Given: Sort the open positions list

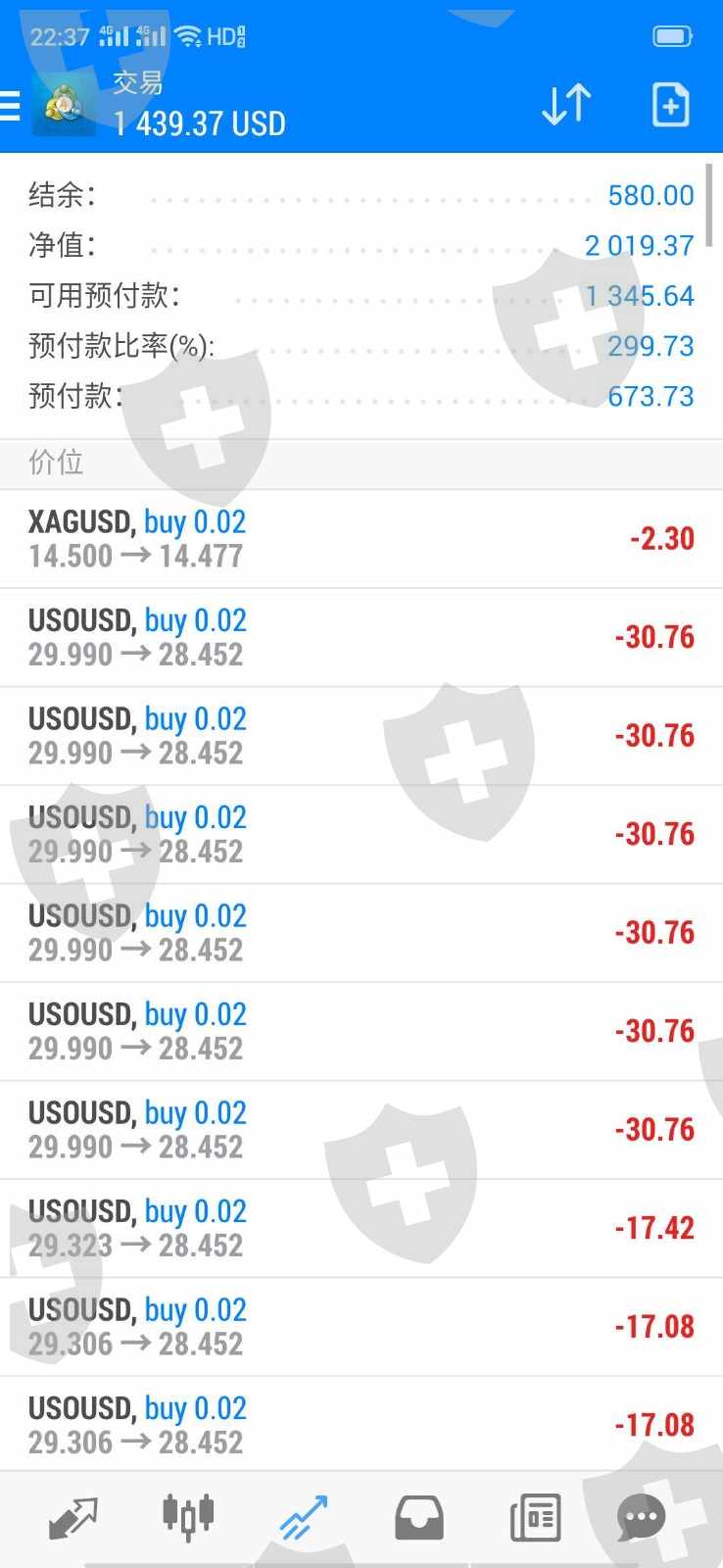Looking at the screenshot, I should tap(566, 105).
